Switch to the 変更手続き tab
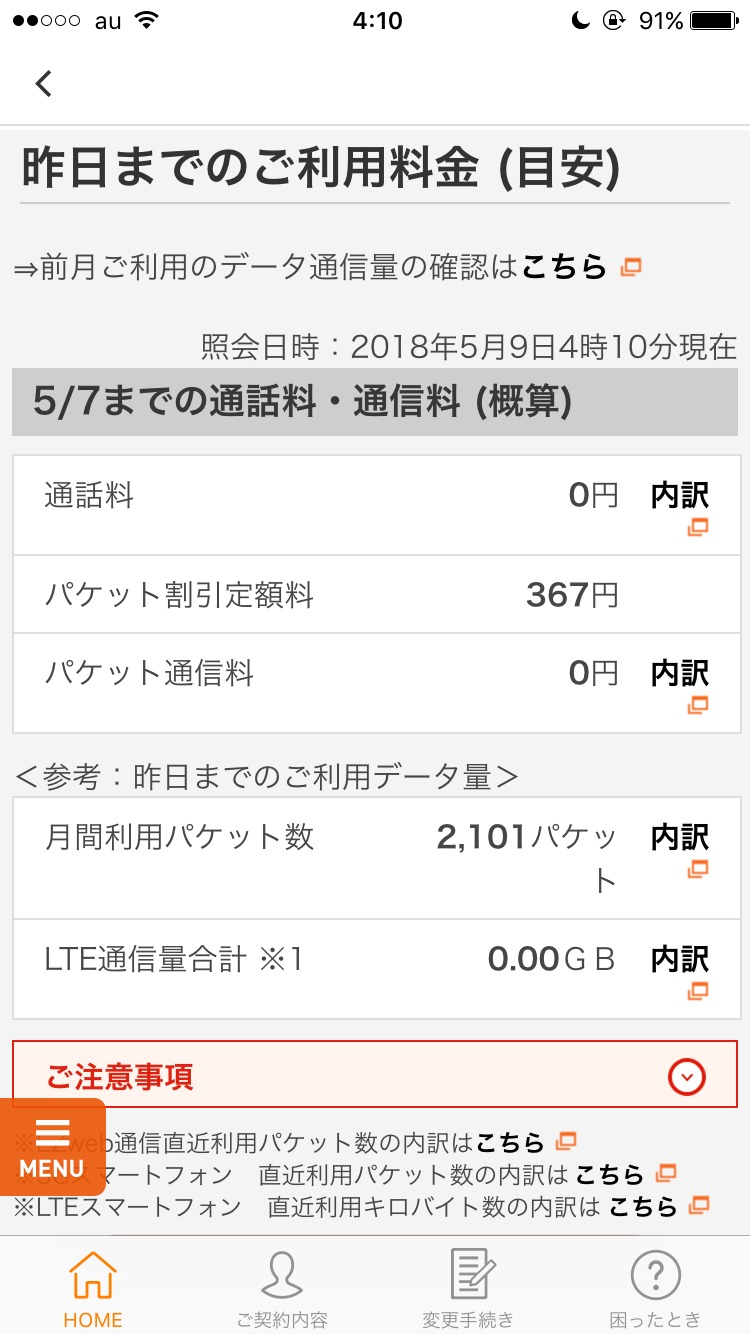Viewport: 750px width, 1334px height. coord(468,1288)
